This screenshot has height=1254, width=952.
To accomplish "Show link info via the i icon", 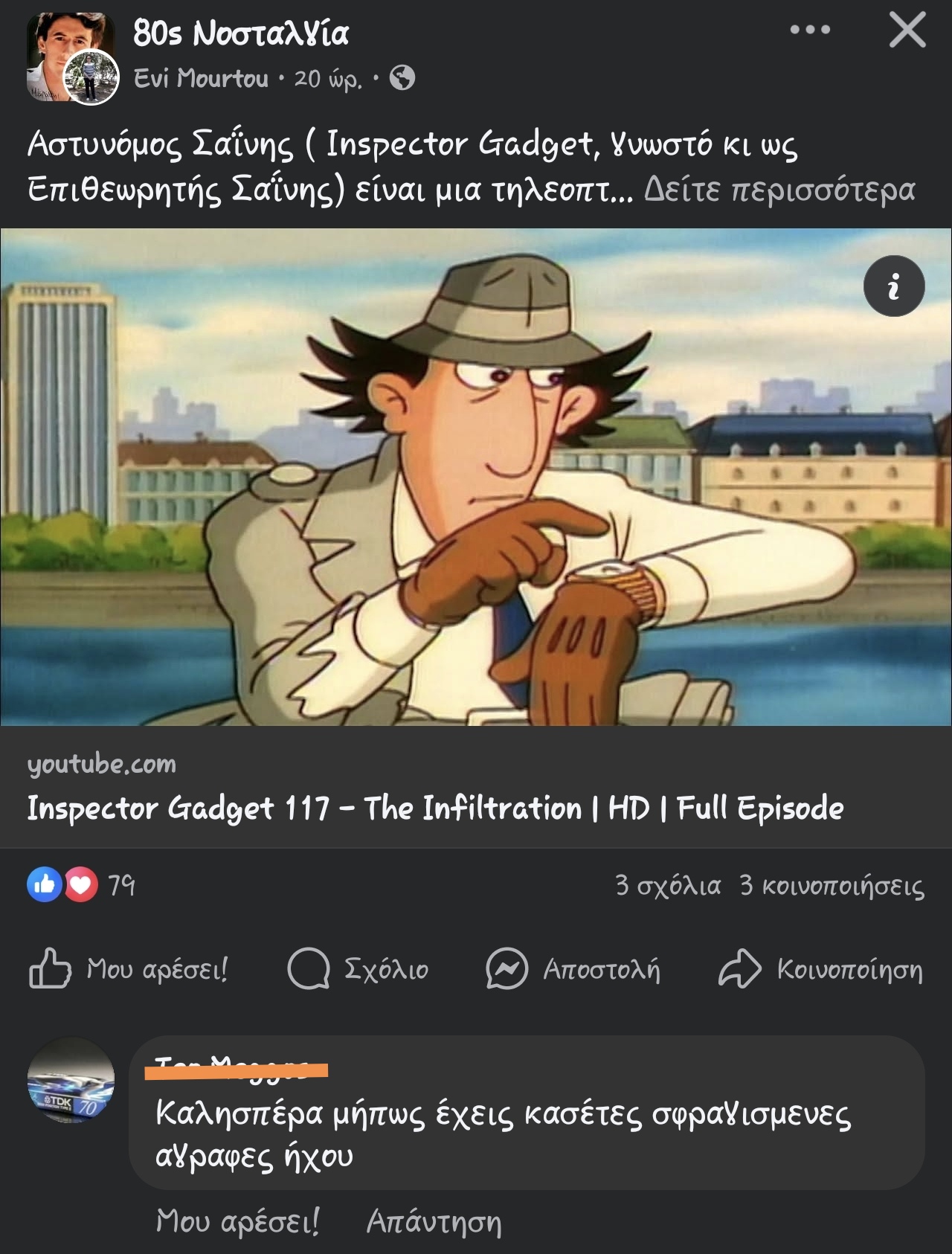I will 894,286.
